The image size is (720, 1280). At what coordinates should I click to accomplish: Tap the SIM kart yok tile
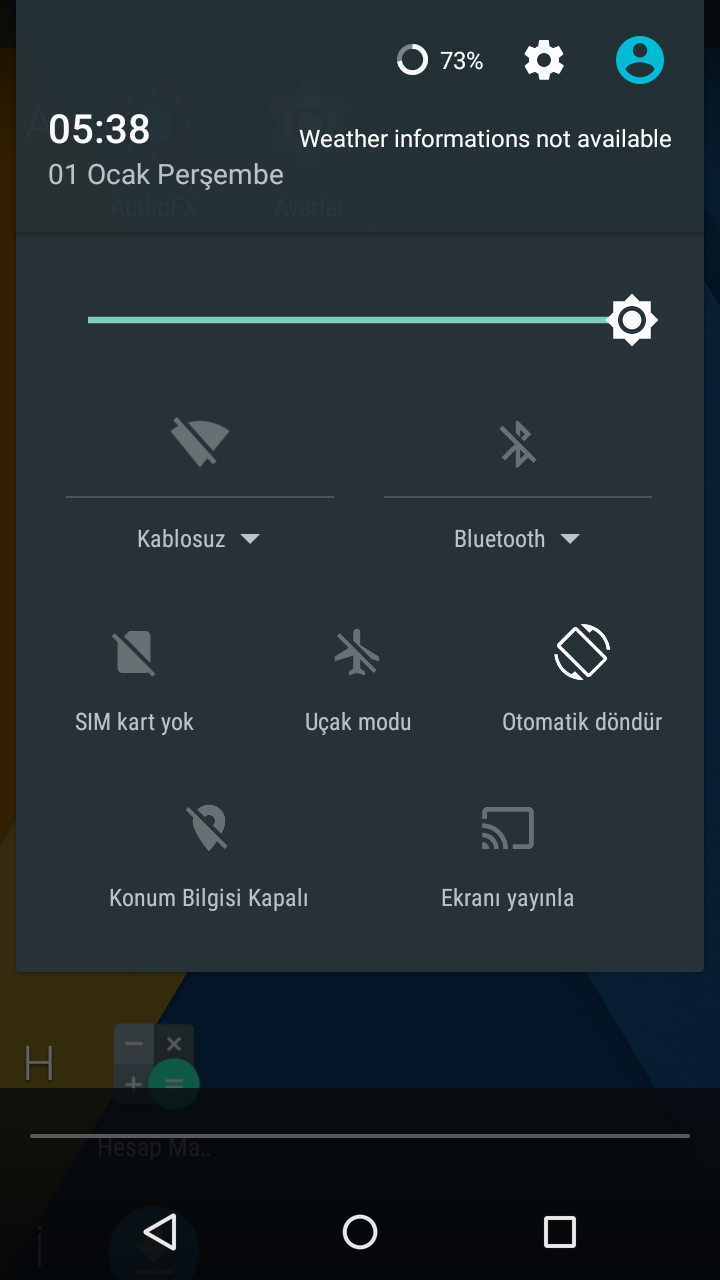(x=135, y=680)
